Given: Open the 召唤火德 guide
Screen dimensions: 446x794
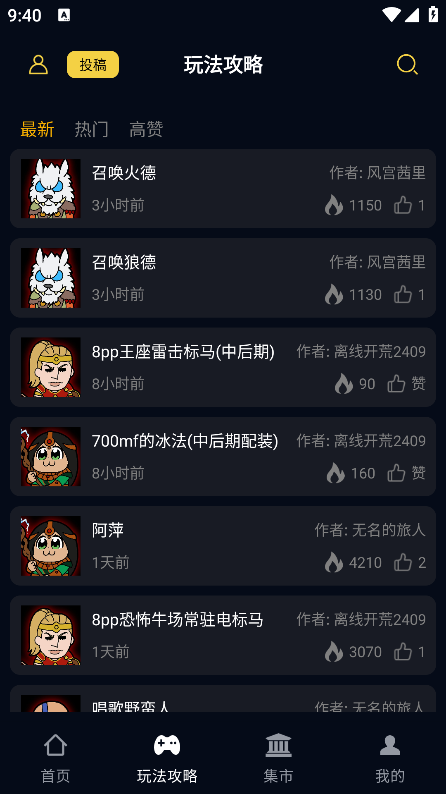Looking at the screenshot, I should pyautogui.click(x=223, y=188).
